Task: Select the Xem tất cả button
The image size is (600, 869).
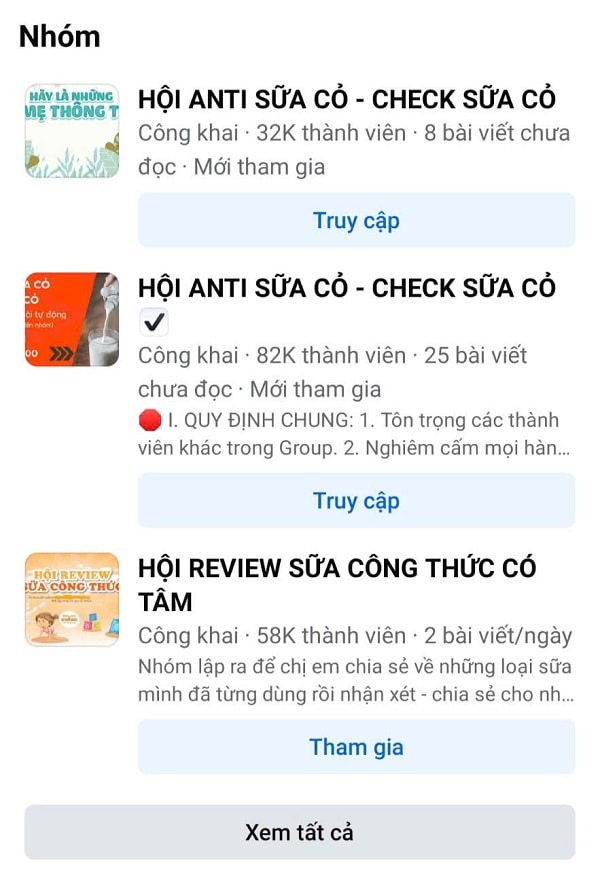Action: click(299, 832)
